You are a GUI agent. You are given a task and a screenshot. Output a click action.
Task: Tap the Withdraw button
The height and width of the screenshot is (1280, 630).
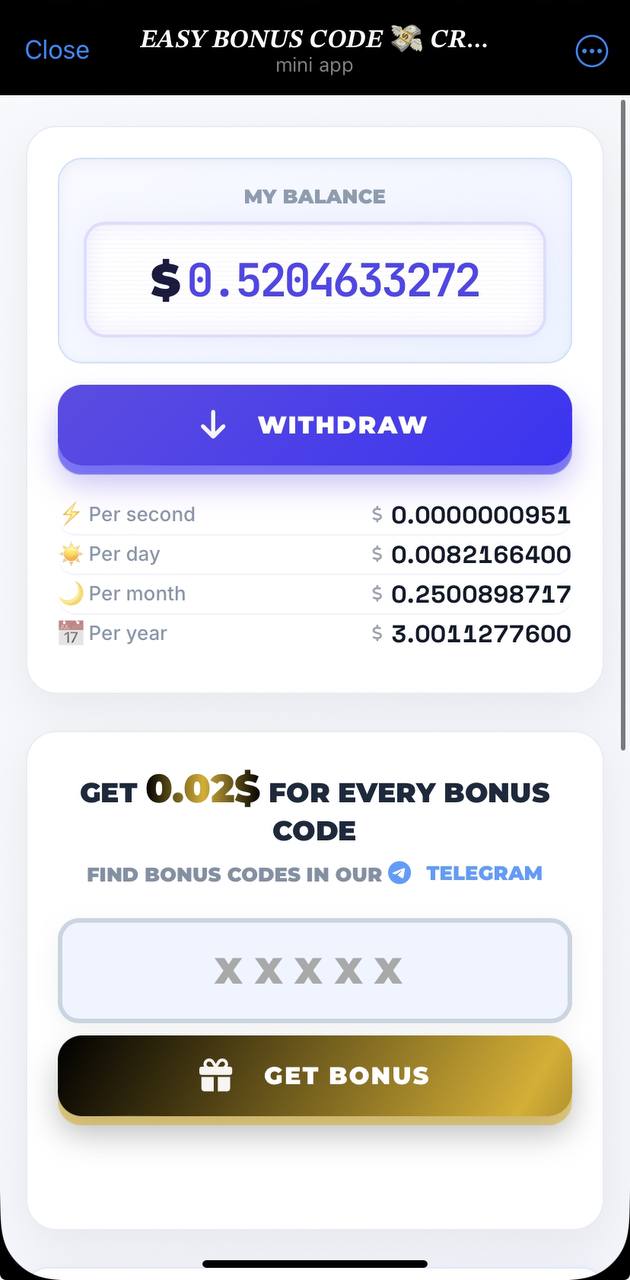(314, 425)
